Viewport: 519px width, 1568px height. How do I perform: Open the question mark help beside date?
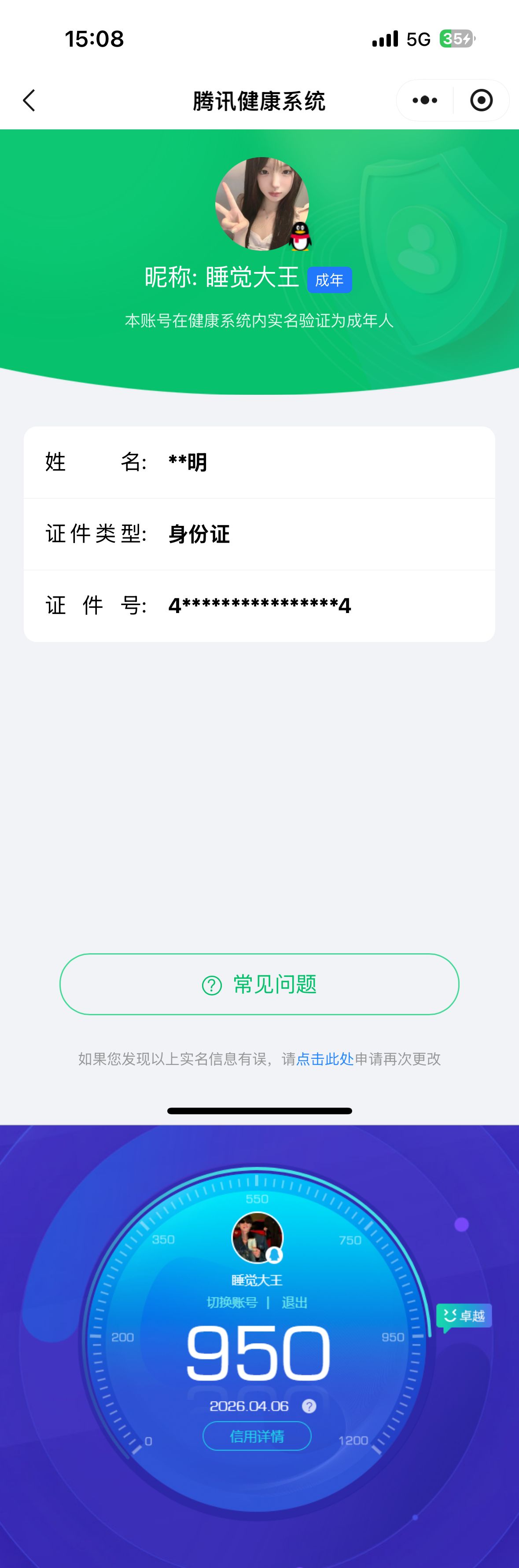(309, 1406)
